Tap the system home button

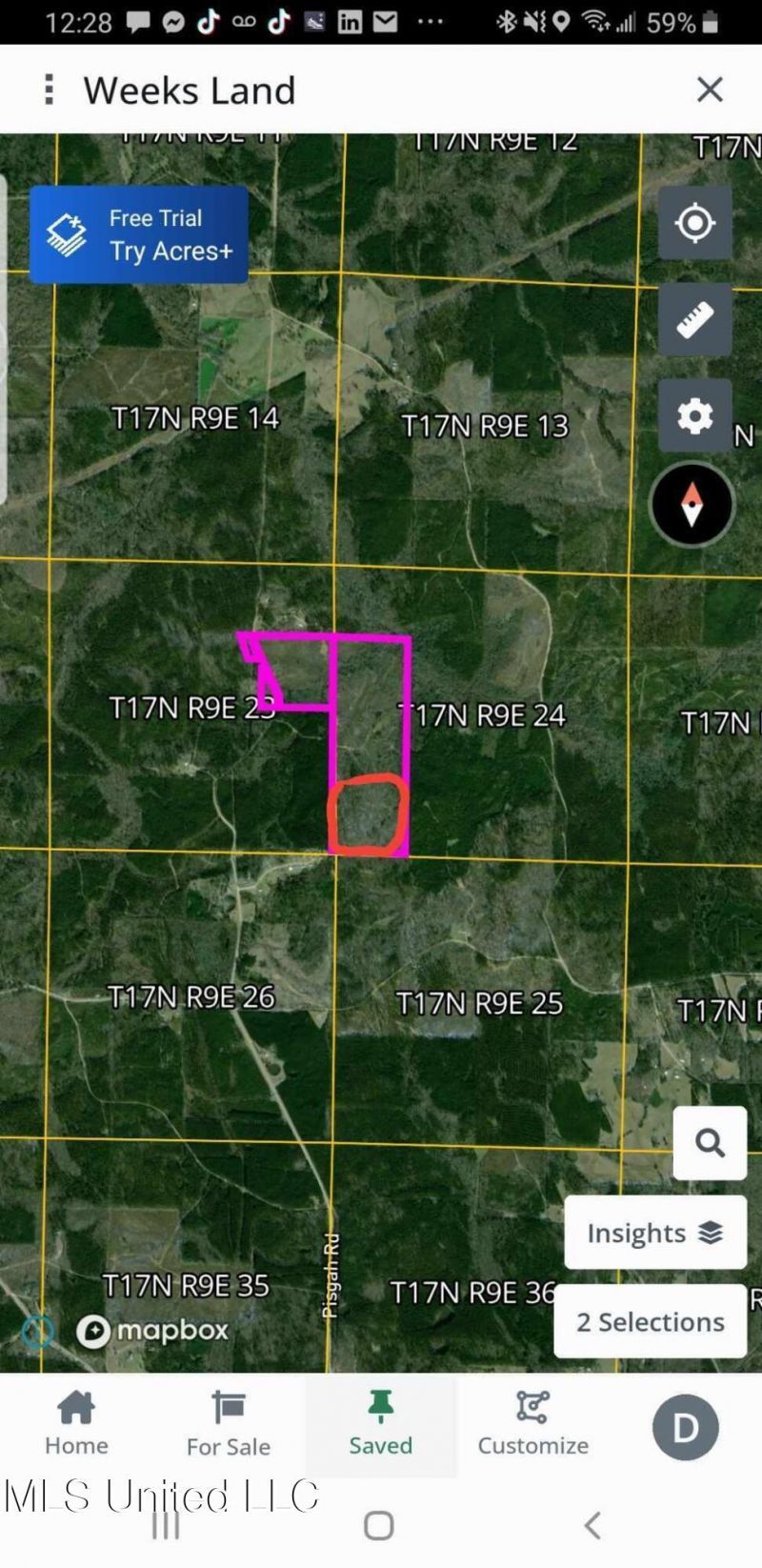[x=379, y=1525]
